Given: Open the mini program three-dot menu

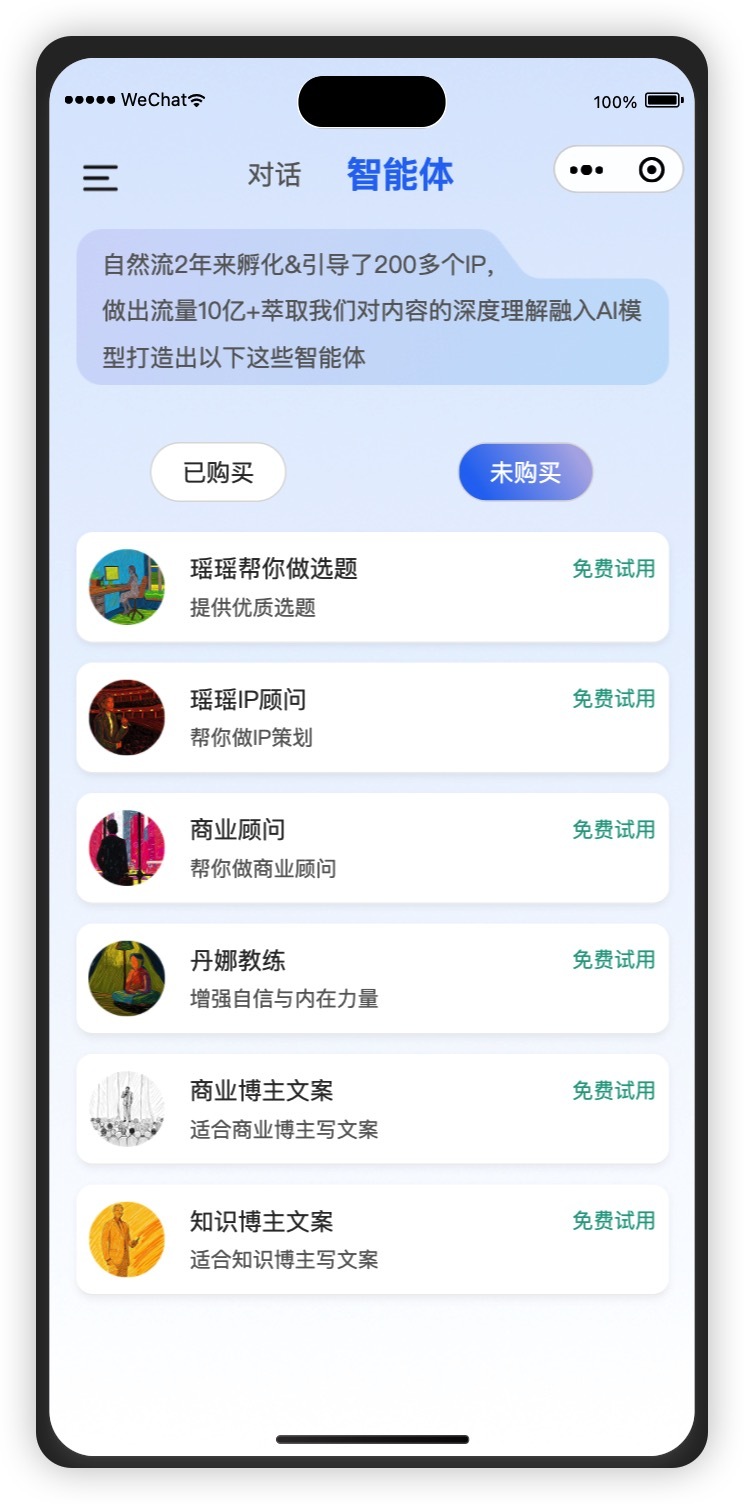Looking at the screenshot, I should click(586, 170).
